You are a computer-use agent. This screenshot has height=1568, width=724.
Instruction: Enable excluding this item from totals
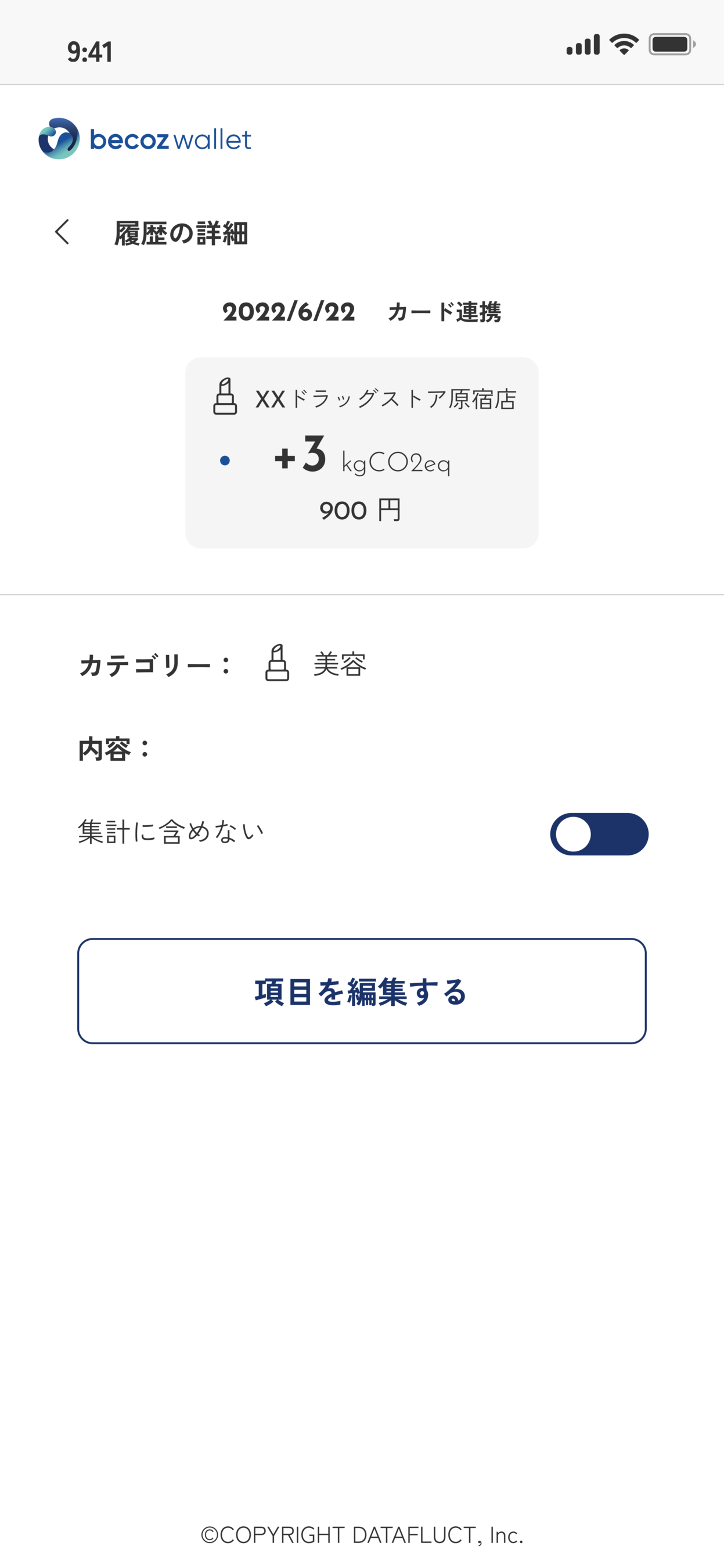pos(599,834)
